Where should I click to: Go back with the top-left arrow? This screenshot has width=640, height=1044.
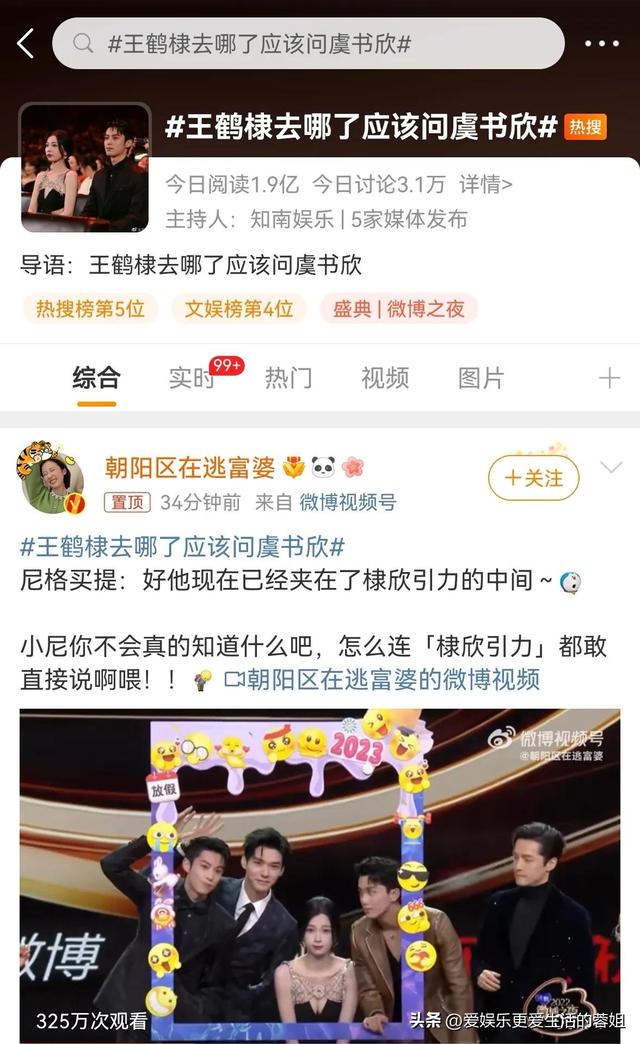pos(26,43)
